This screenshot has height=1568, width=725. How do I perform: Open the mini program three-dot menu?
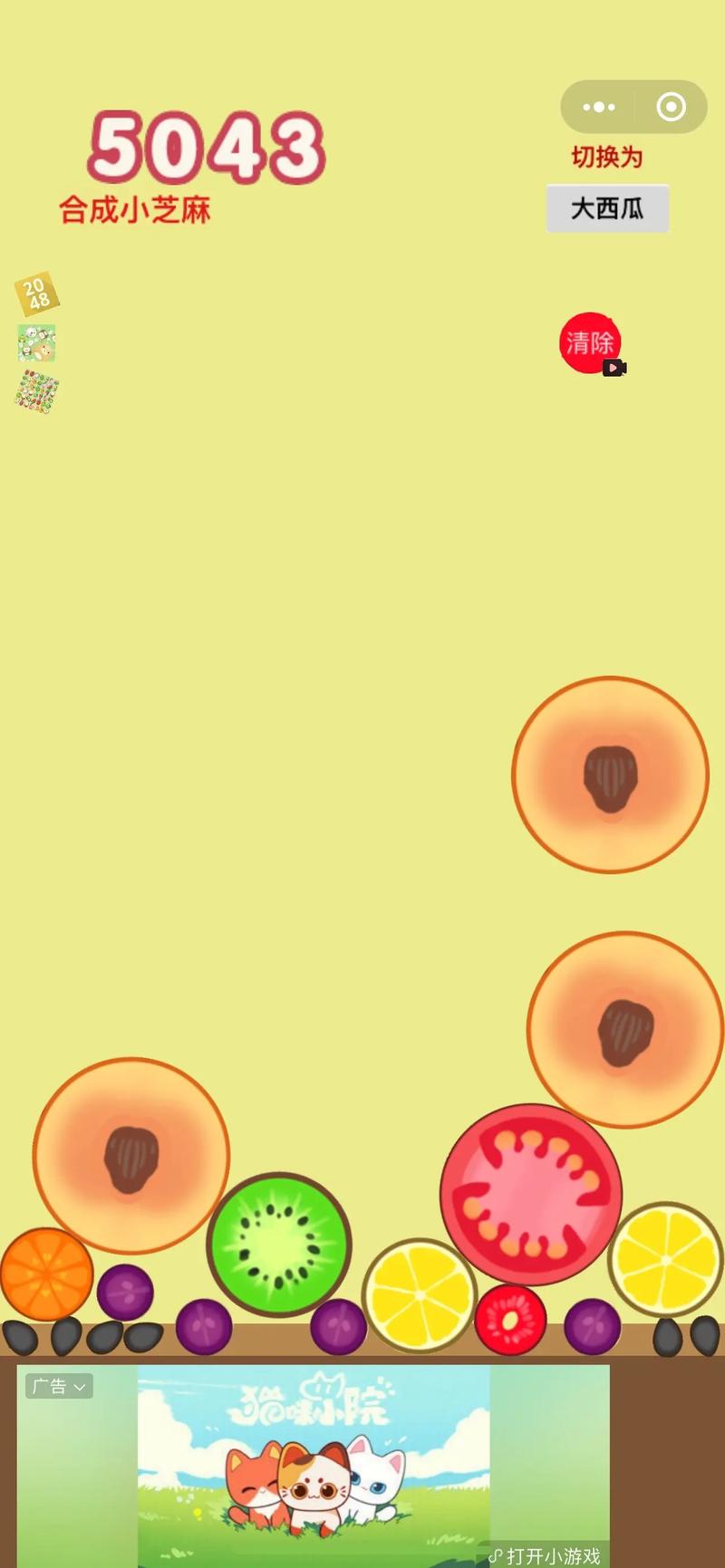tap(599, 107)
